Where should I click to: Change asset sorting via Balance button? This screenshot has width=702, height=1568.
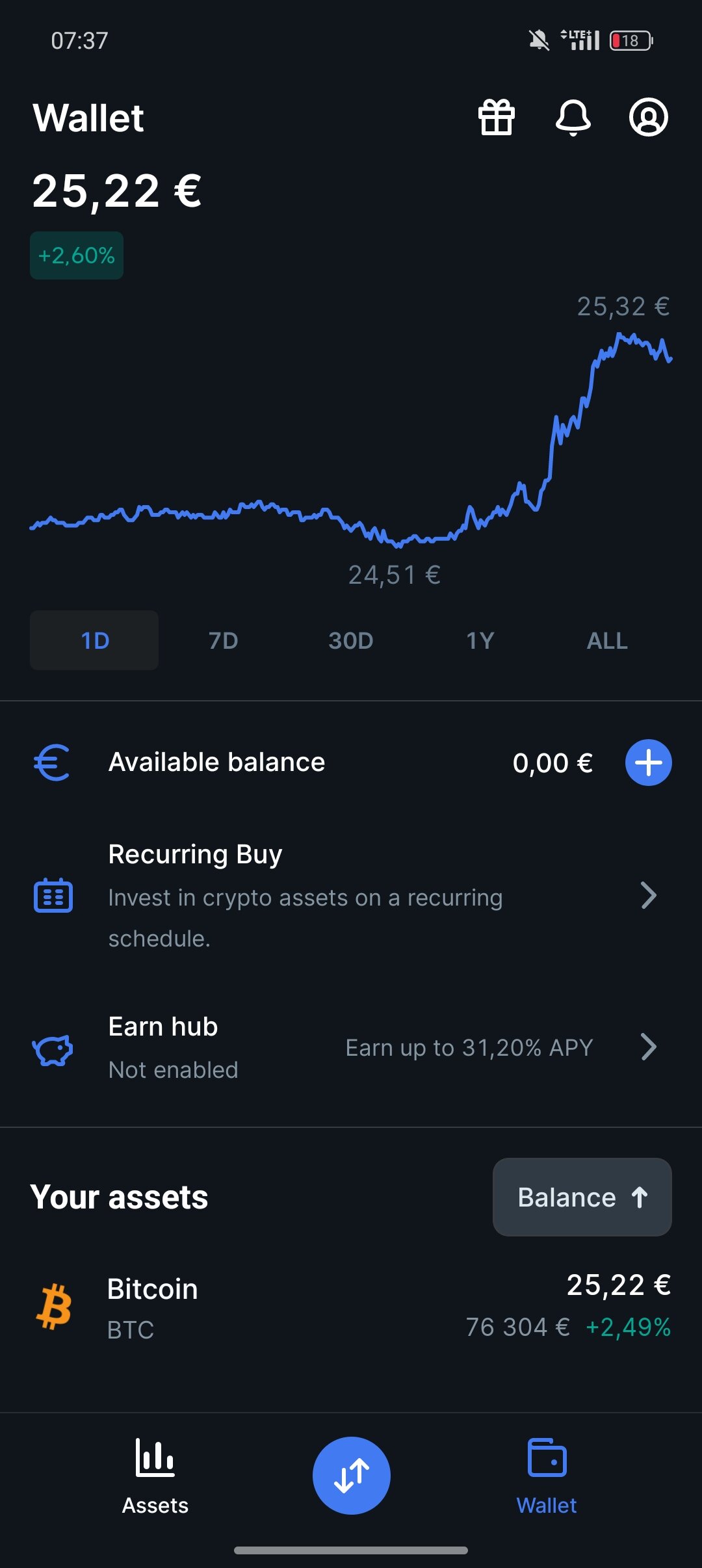(582, 1197)
